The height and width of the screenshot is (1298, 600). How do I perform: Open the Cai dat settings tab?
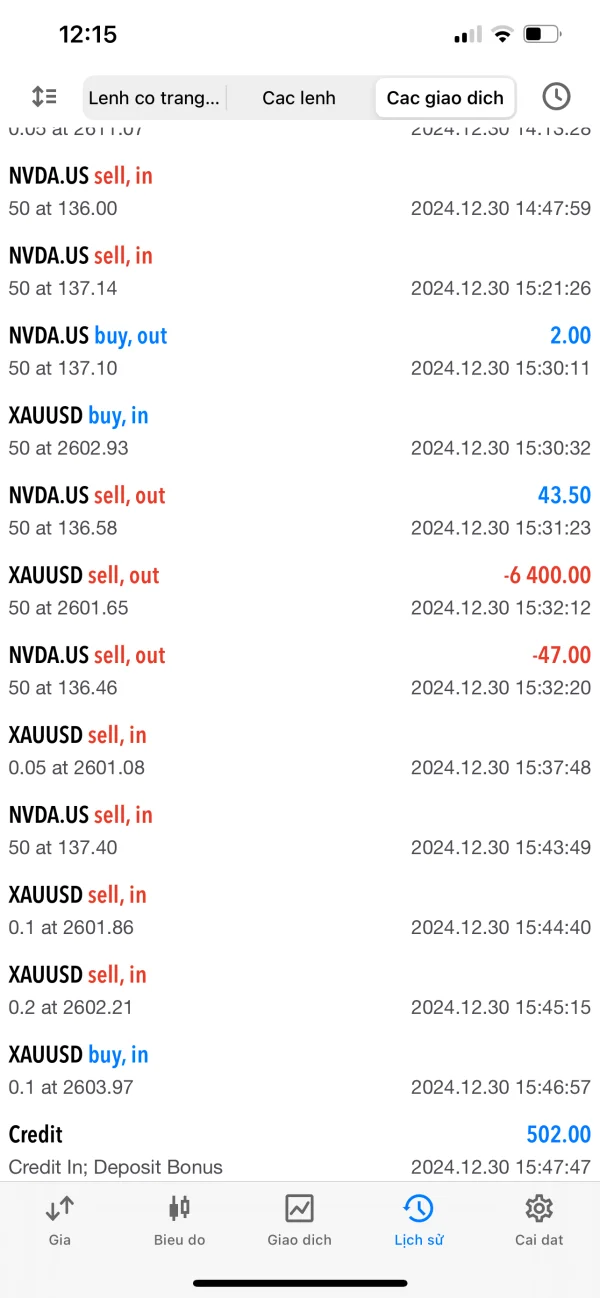(x=539, y=1220)
